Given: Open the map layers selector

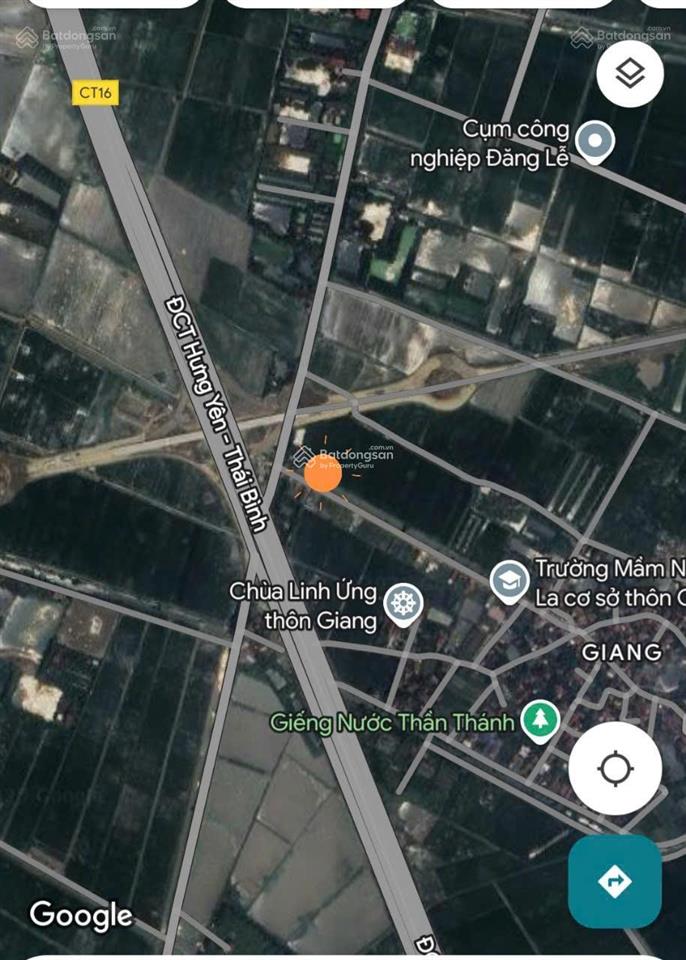Looking at the screenshot, I should (x=629, y=73).
